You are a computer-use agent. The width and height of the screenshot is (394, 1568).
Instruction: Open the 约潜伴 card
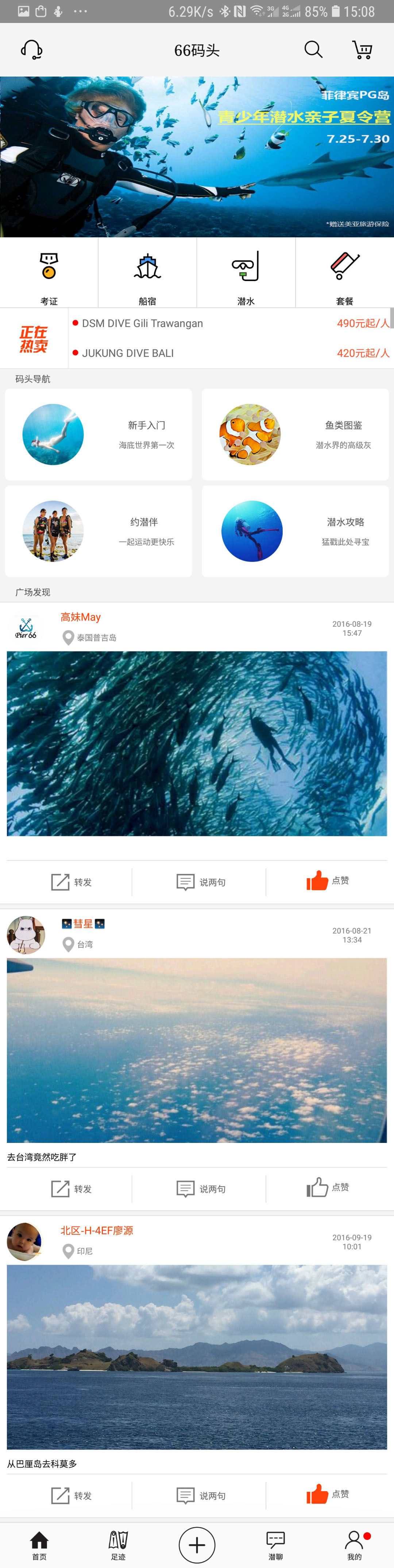pos(98,531)
